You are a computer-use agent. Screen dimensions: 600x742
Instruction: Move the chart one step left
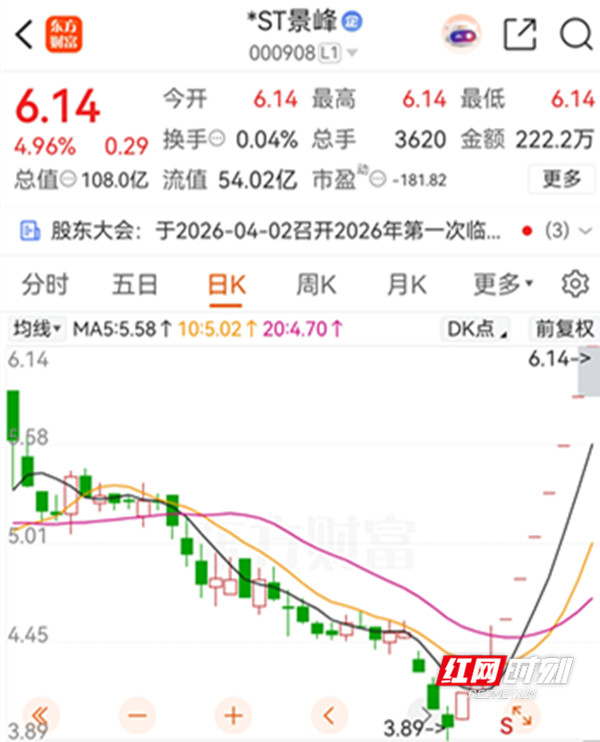(327, 715)
